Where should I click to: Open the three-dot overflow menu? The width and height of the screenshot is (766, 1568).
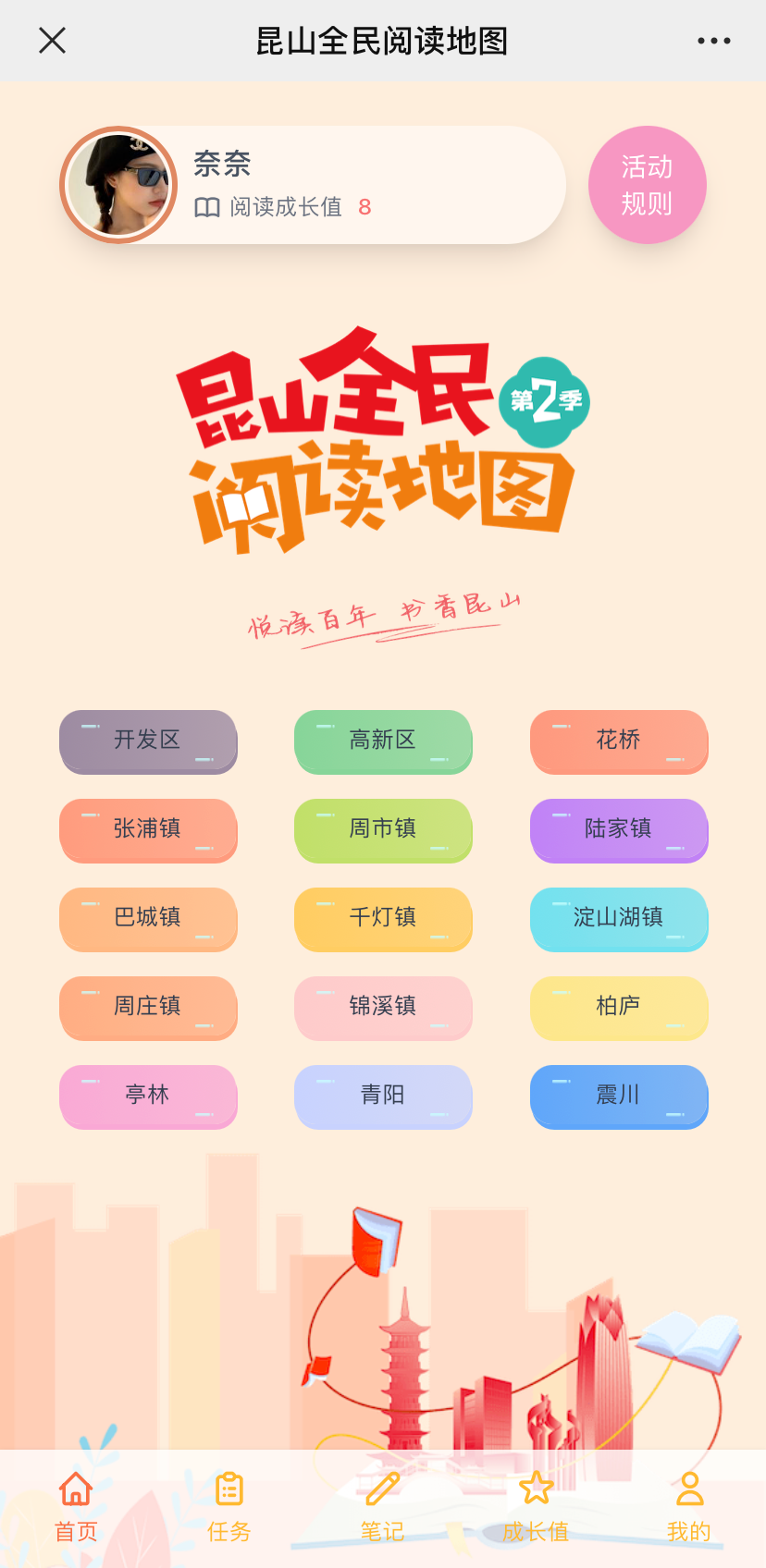713,41
